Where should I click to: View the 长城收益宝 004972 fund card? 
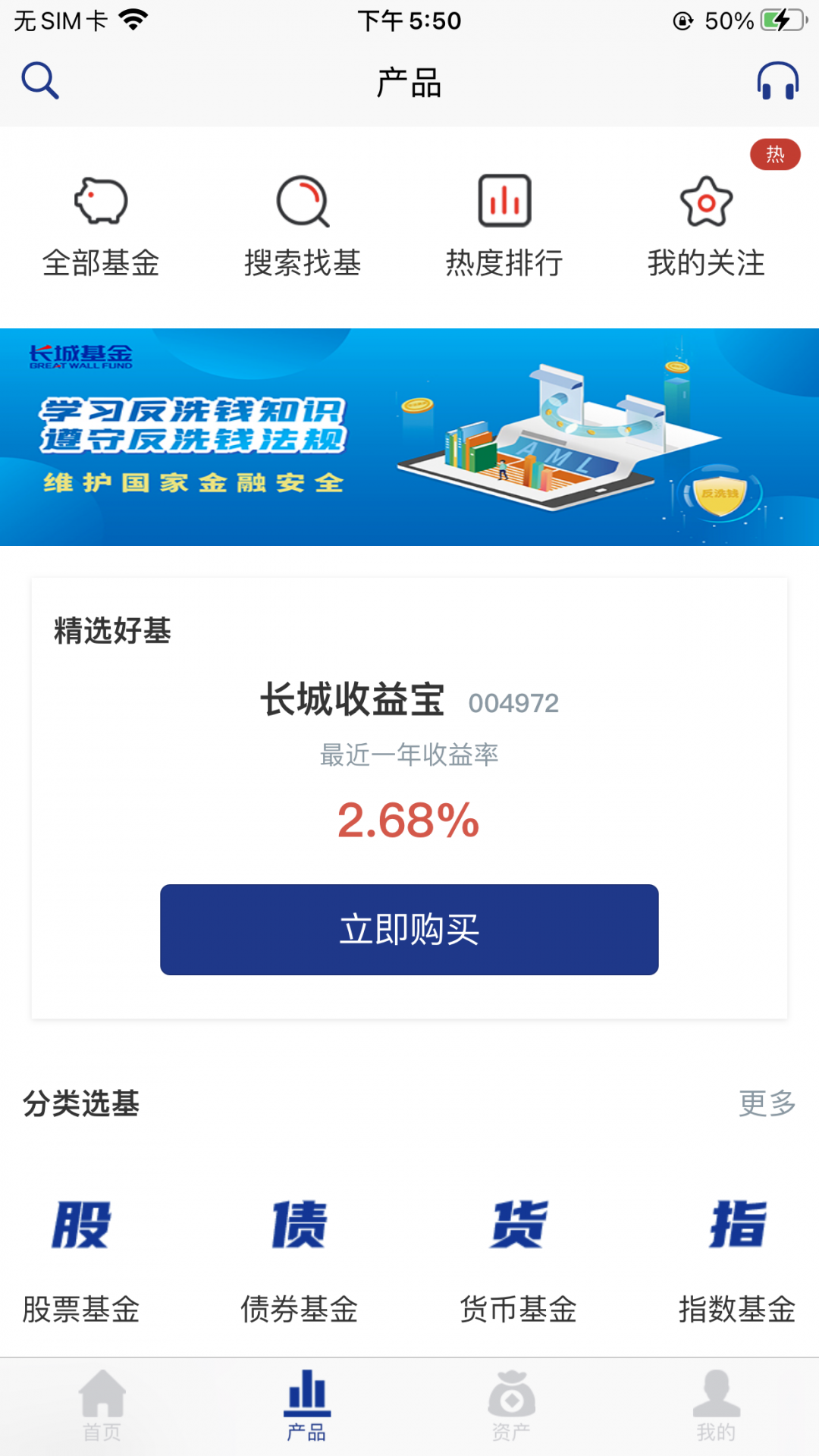409,799
